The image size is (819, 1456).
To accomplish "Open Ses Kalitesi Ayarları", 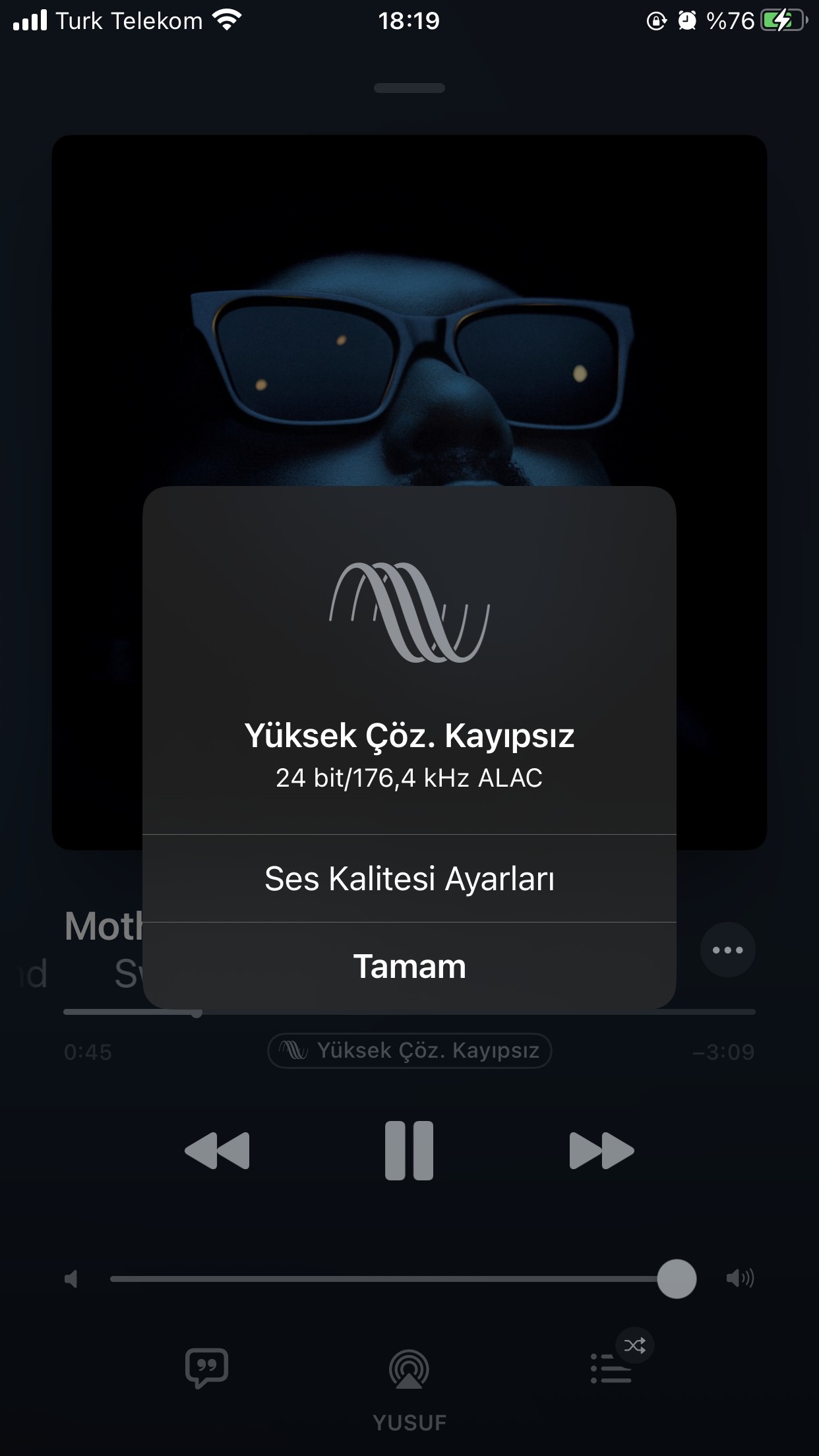I will coord(409,878).
